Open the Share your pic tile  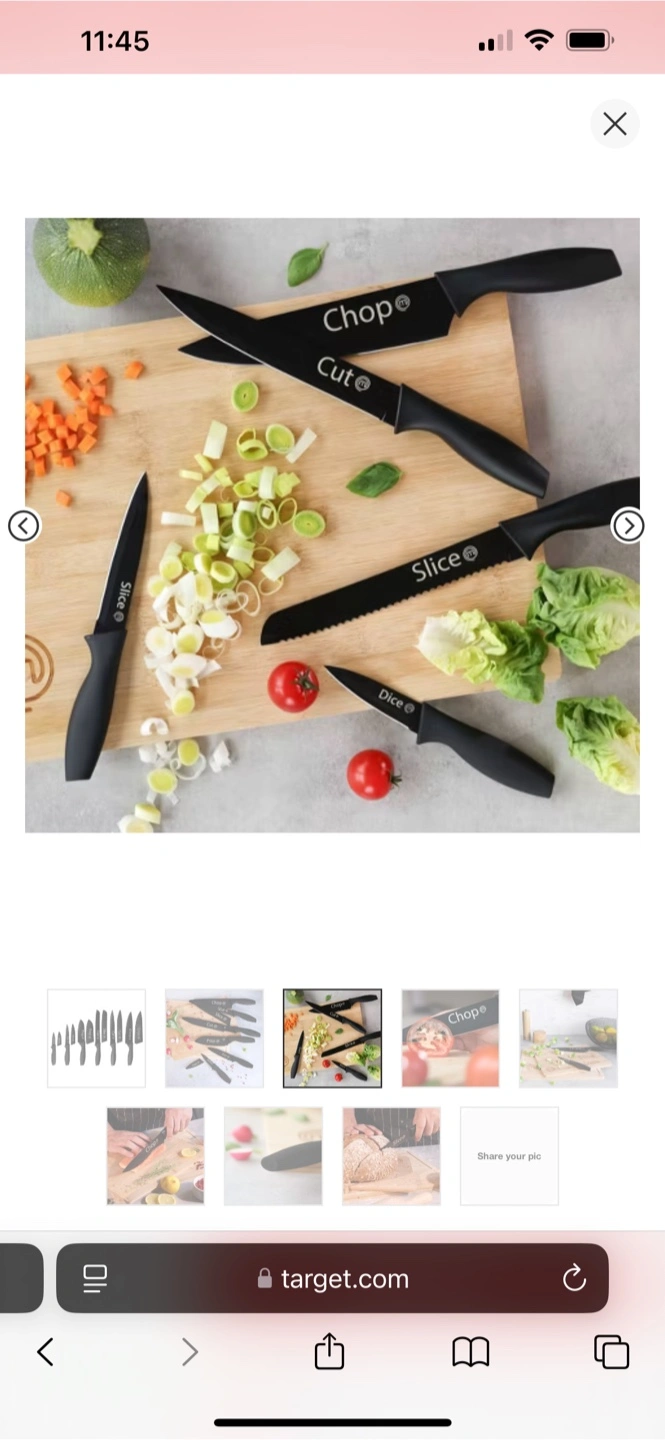pyautogui.click(x=509, y=1156)
